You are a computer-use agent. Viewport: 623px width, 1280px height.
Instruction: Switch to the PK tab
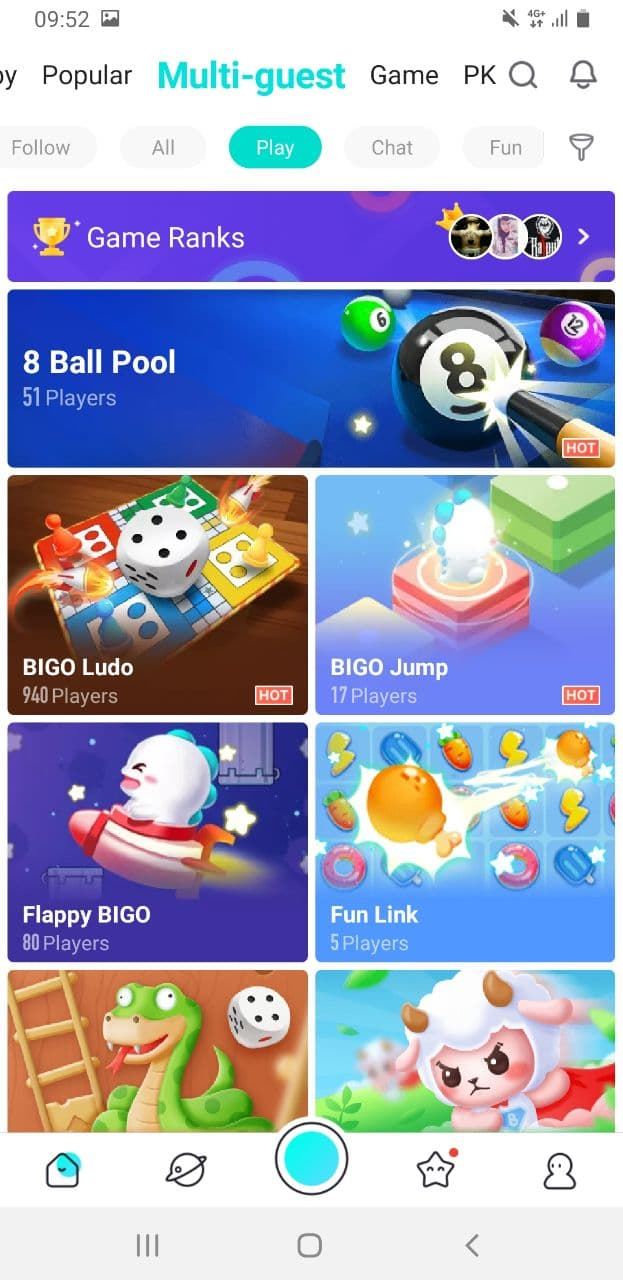click(x=479, y=76)
